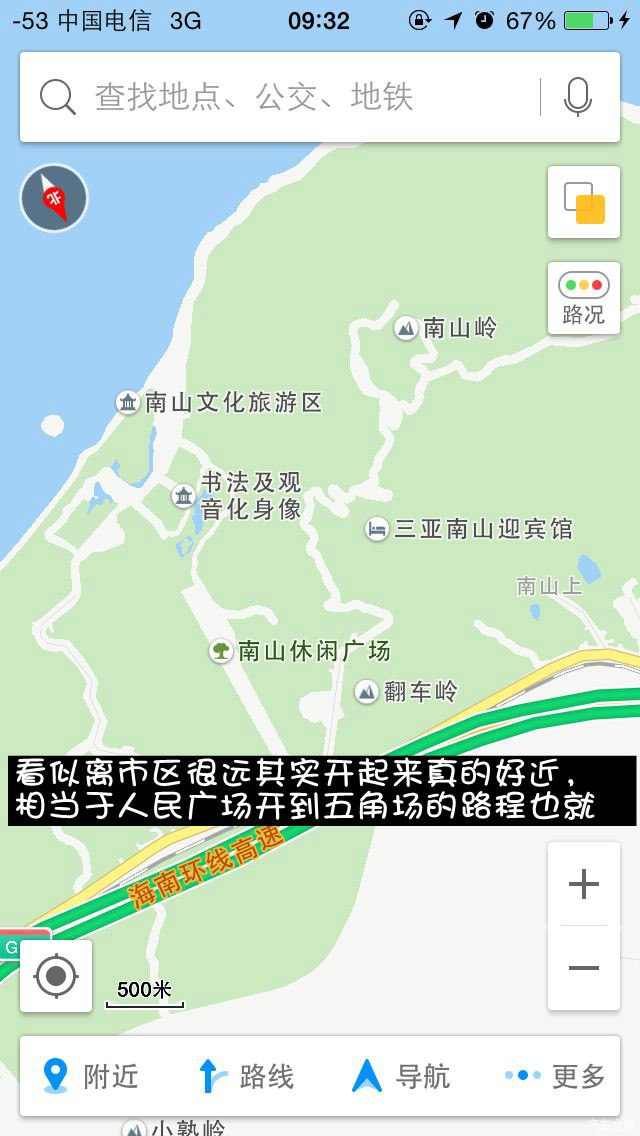Center the map on my location
Image resolution: width=640 pixels, height=1136 pixels.
(x=56, y=975)
